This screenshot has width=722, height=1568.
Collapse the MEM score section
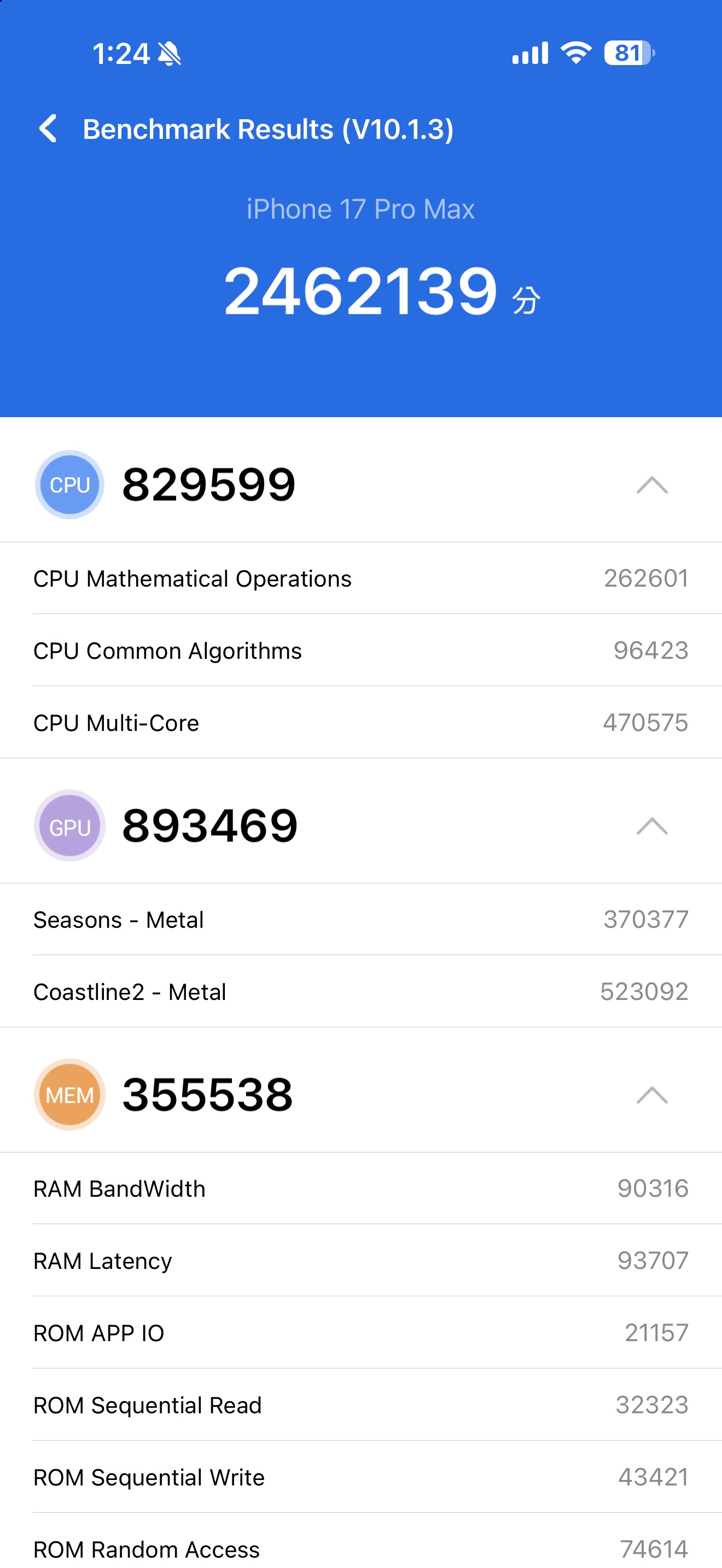(x=651, y=1095)
